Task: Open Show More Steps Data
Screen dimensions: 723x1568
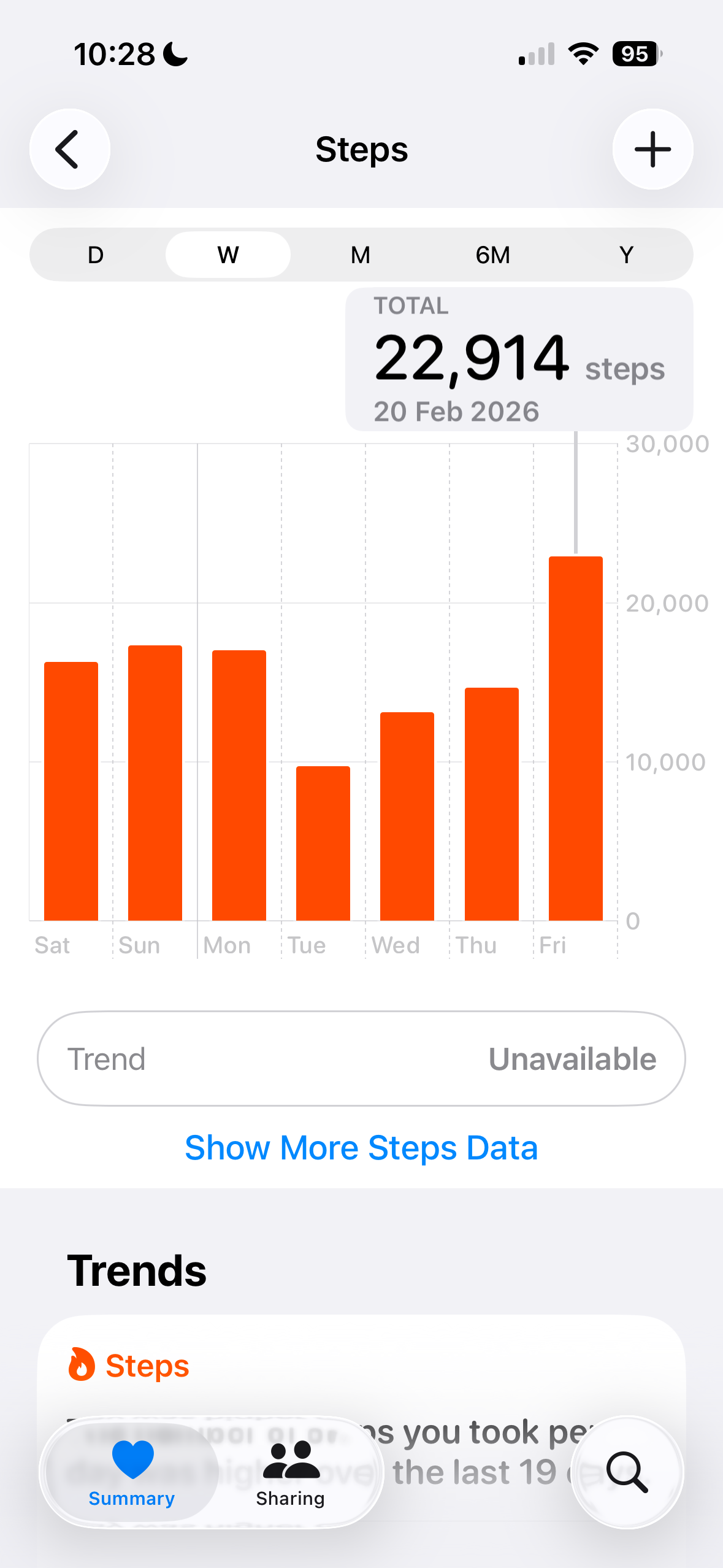Action: 361,1148
